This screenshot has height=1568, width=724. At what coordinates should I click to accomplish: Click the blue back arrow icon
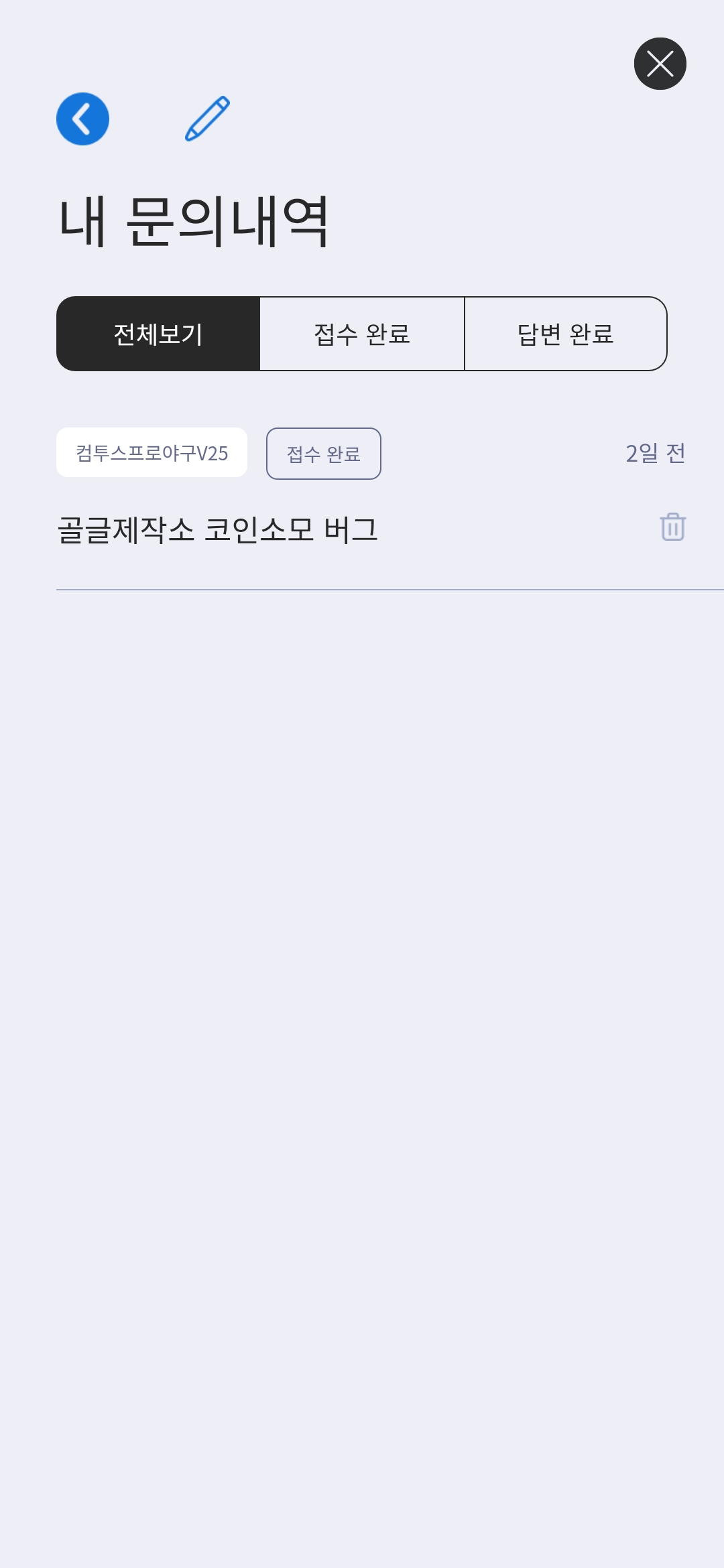[82, 118]
